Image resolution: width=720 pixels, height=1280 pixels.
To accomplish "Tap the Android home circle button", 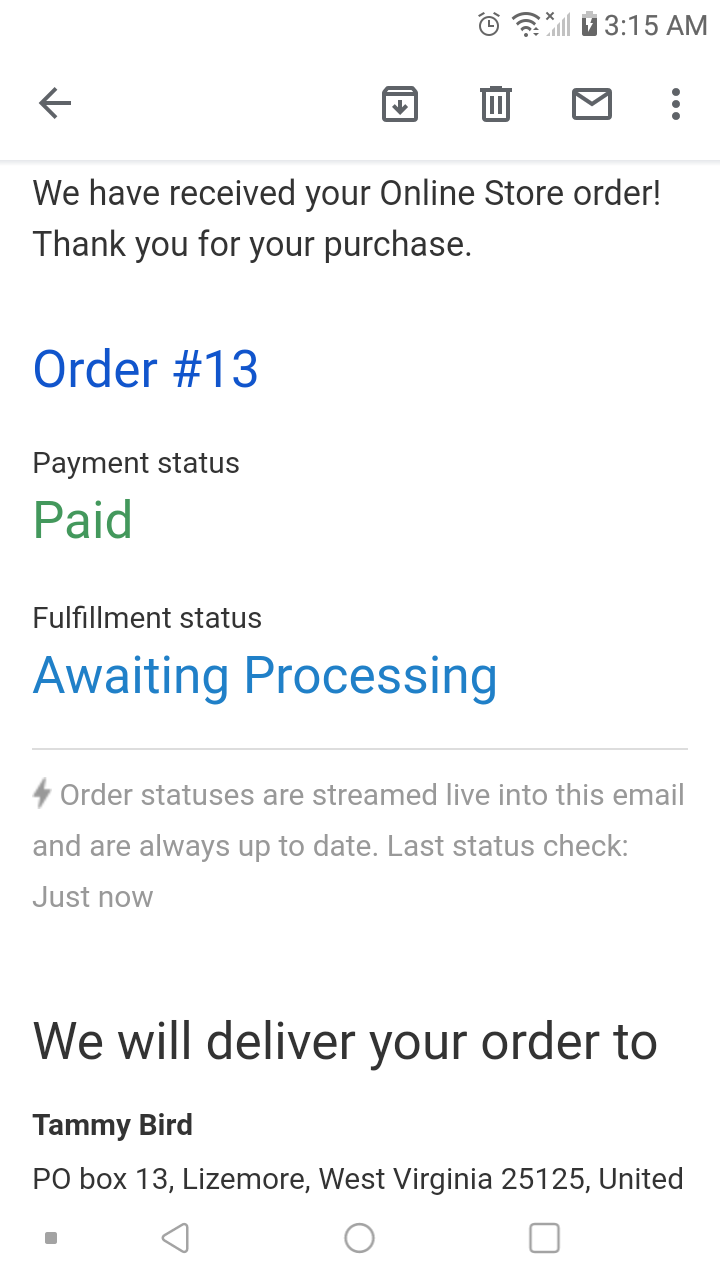I will pyautogui.click(x=359, y=1237).
